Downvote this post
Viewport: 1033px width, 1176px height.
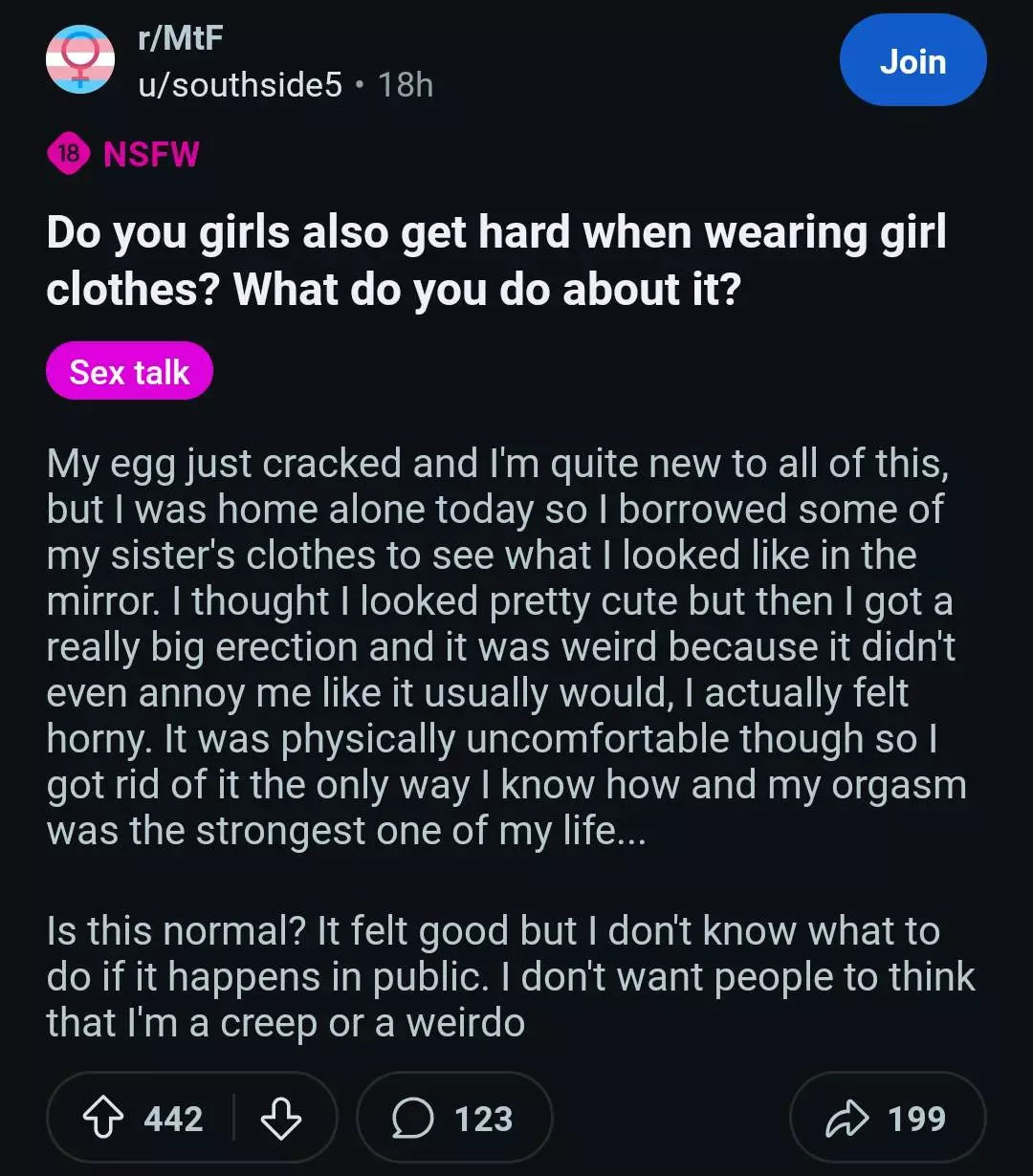(x=280, y=1118)
